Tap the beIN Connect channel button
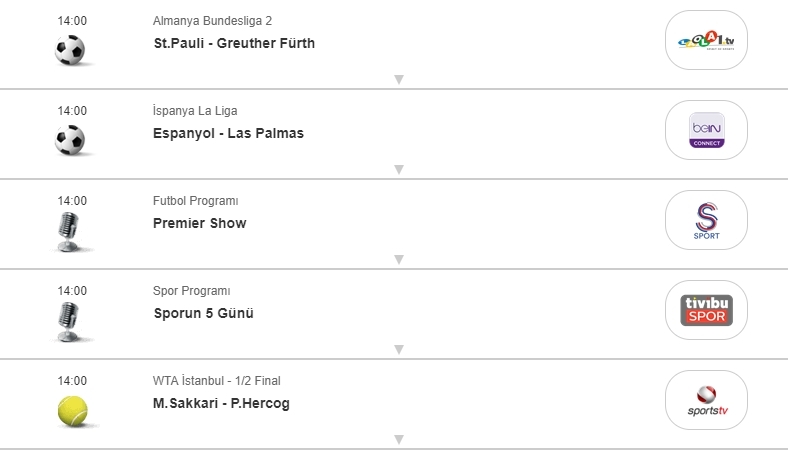The image size is (788, 450). (706, 130)
